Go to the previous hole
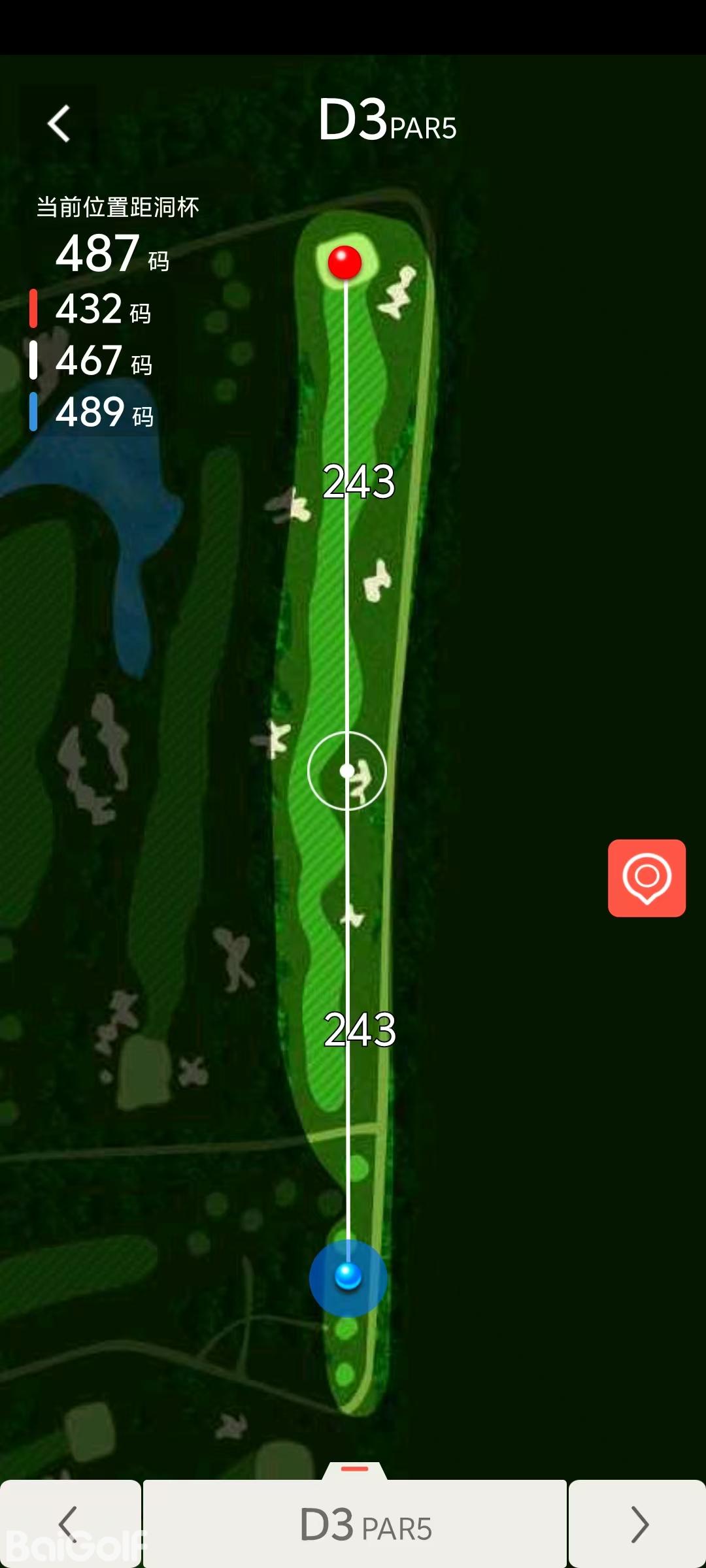The width and height of the screenshot is (706, 1568). coord(69,1524)
